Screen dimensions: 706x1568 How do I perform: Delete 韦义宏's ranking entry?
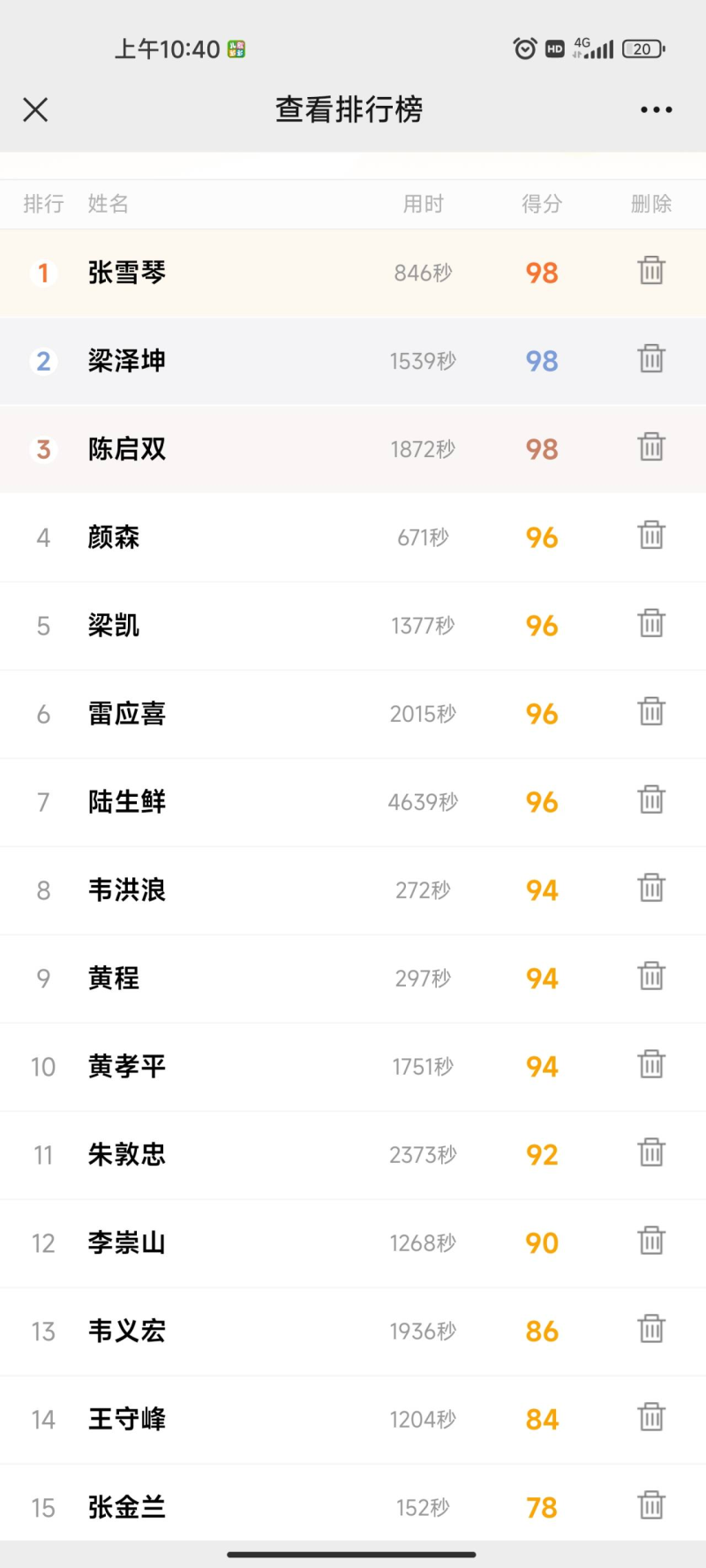point(651,1330)
